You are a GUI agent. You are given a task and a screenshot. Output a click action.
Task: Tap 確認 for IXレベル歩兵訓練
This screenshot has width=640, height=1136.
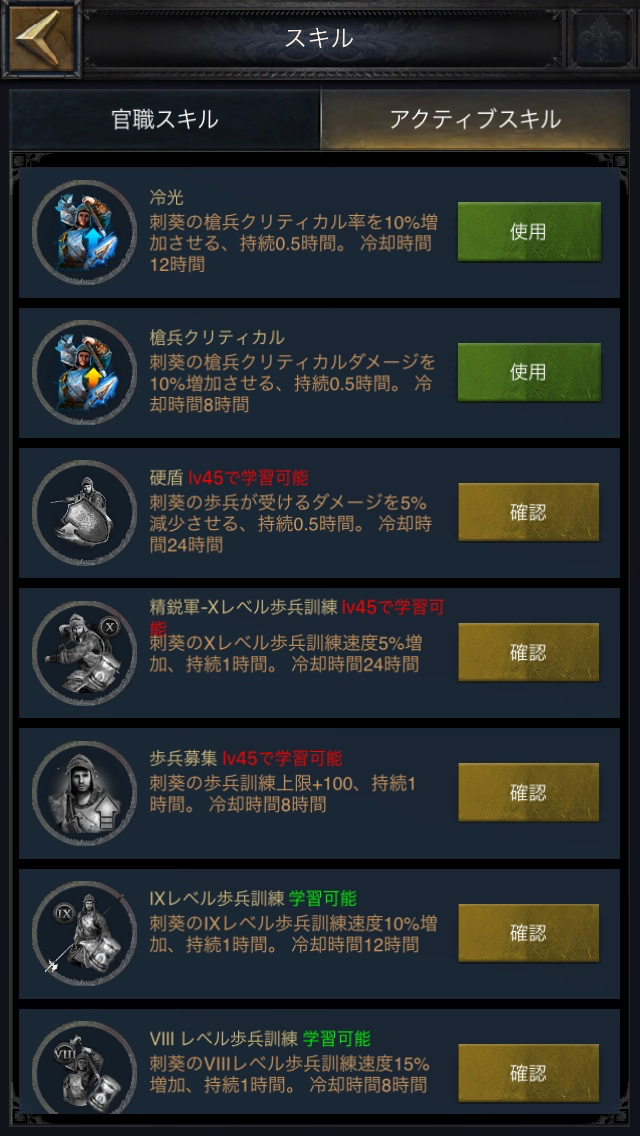click(x=529, y=933)
